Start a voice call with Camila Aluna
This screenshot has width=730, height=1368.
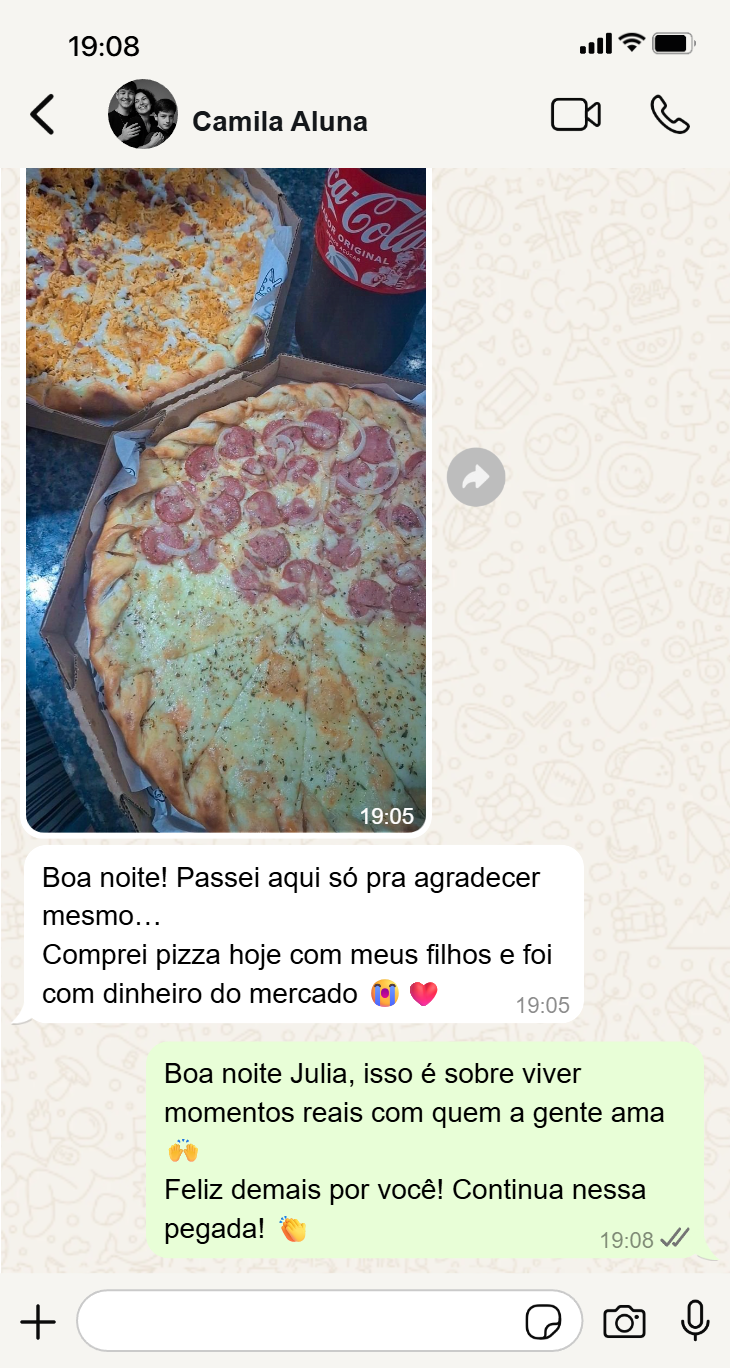coord(669,115)
